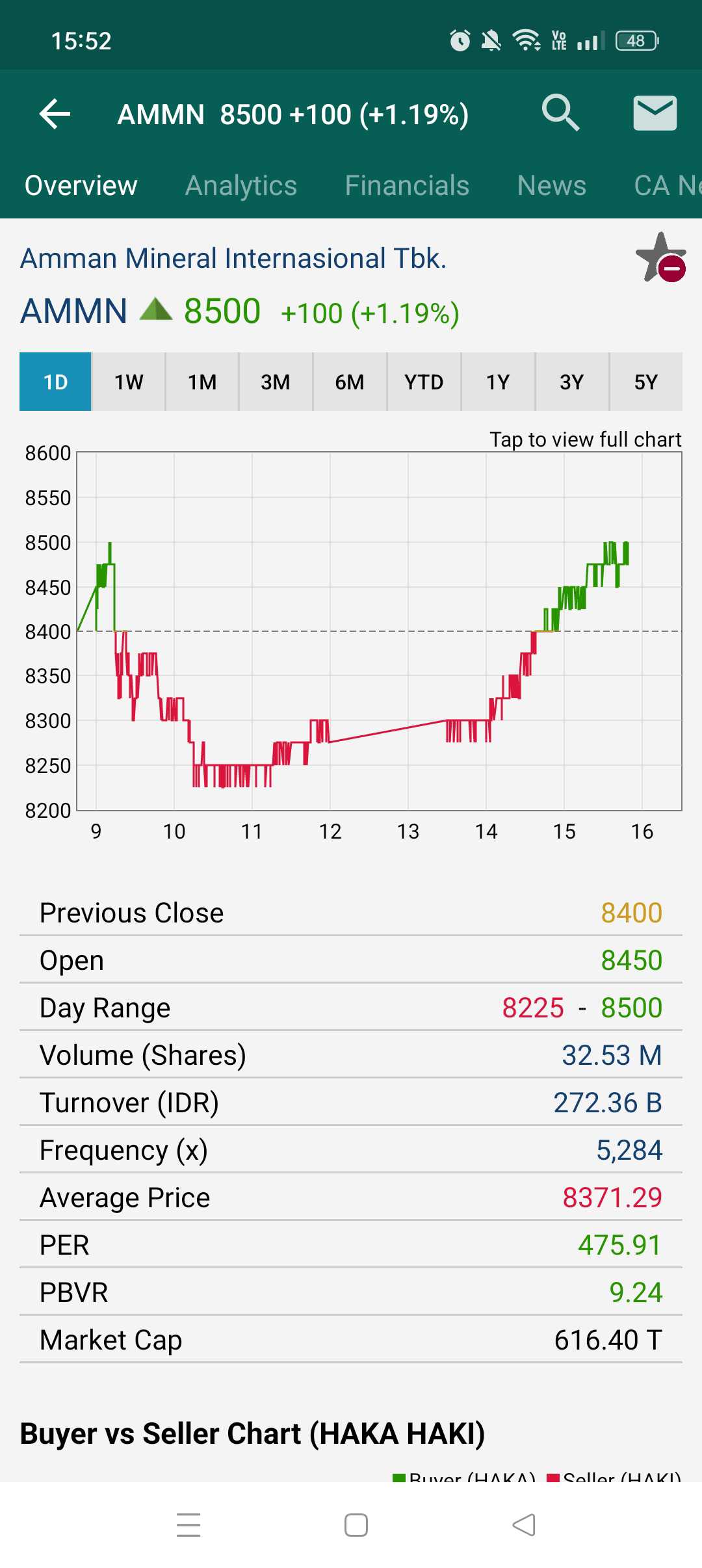Switch chart to YTD

424,382
